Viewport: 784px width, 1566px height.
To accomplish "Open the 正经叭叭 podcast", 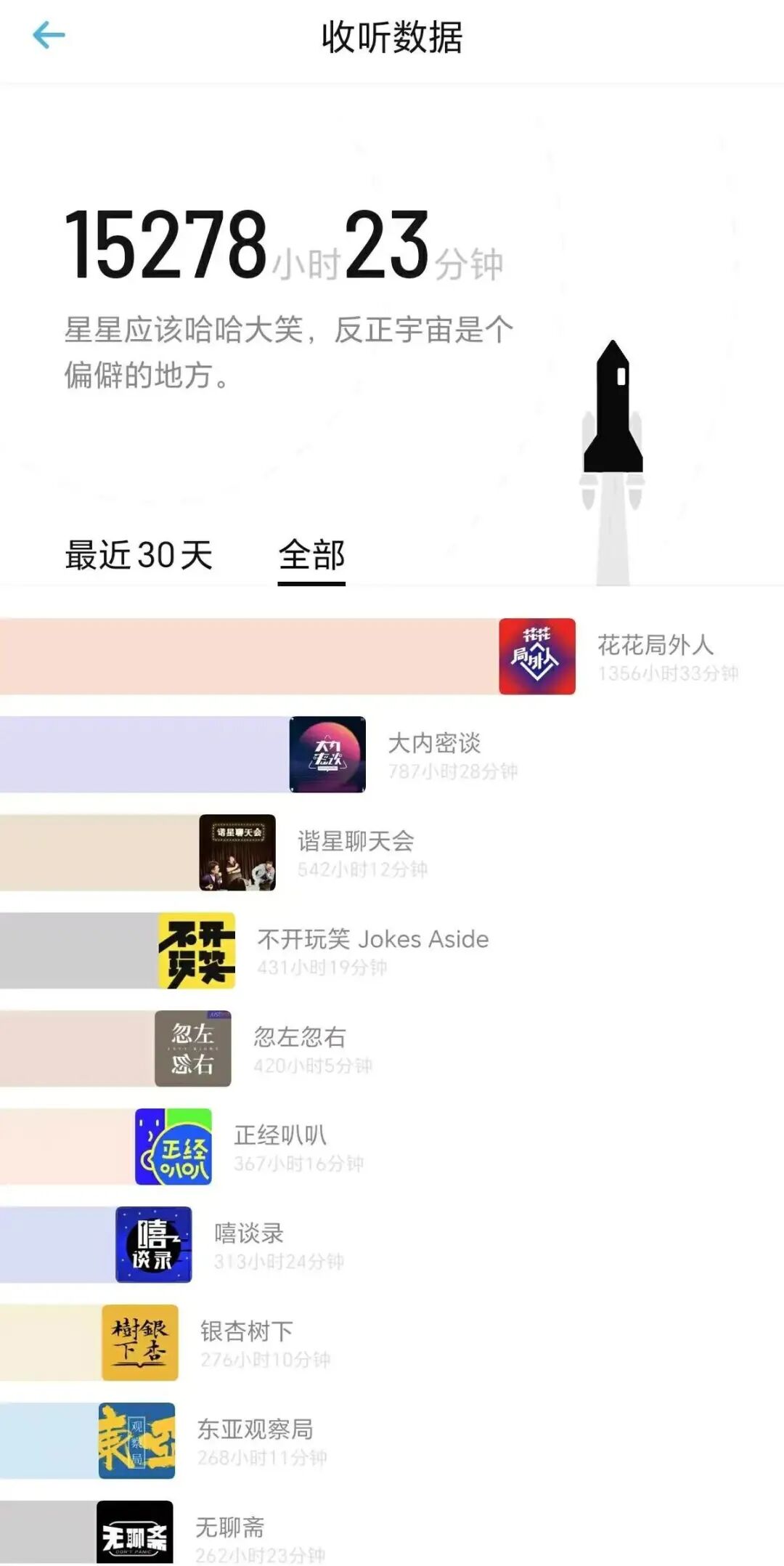I will (173, 1147).
